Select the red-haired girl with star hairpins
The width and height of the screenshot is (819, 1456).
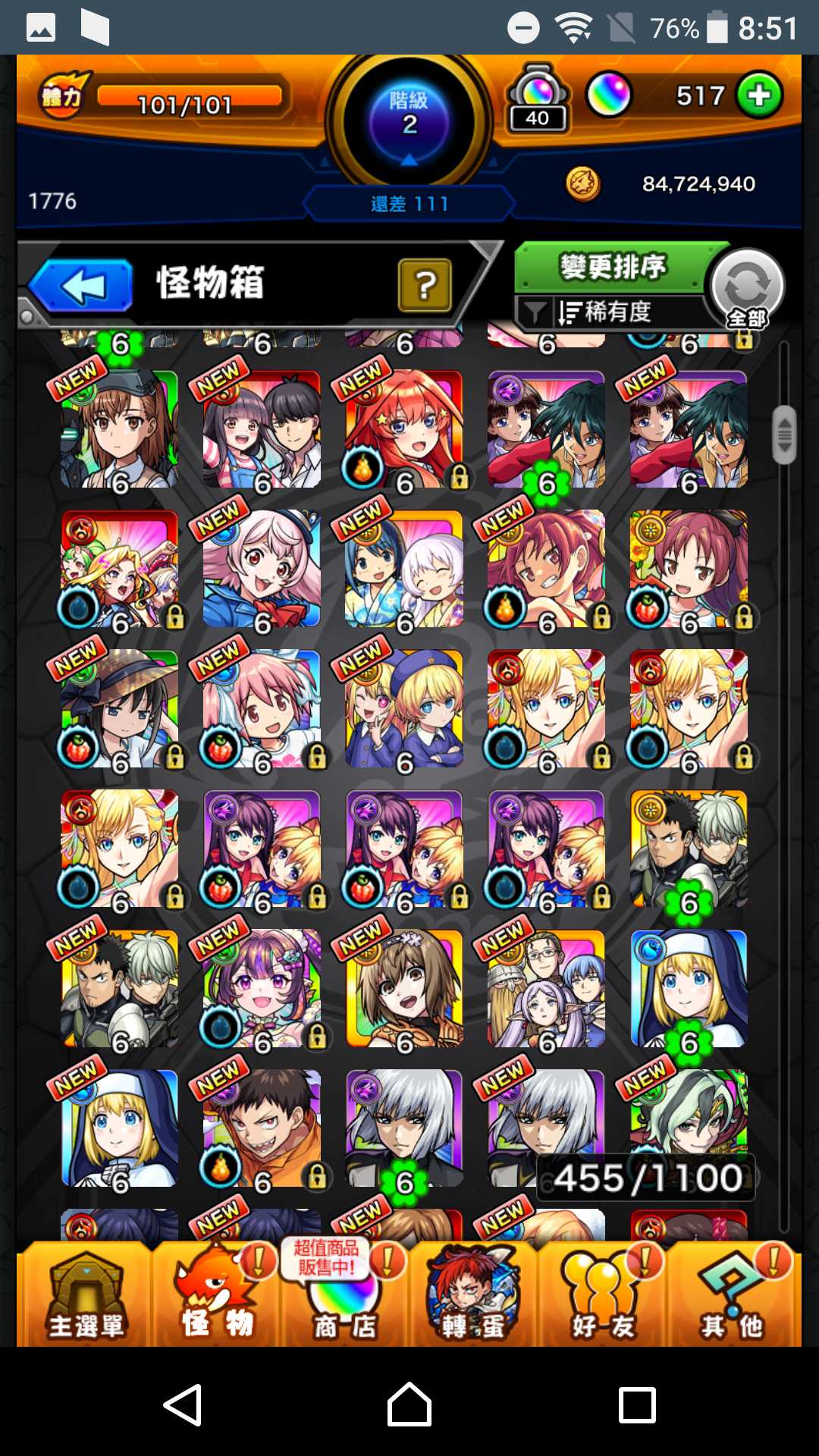pos(403,429)
